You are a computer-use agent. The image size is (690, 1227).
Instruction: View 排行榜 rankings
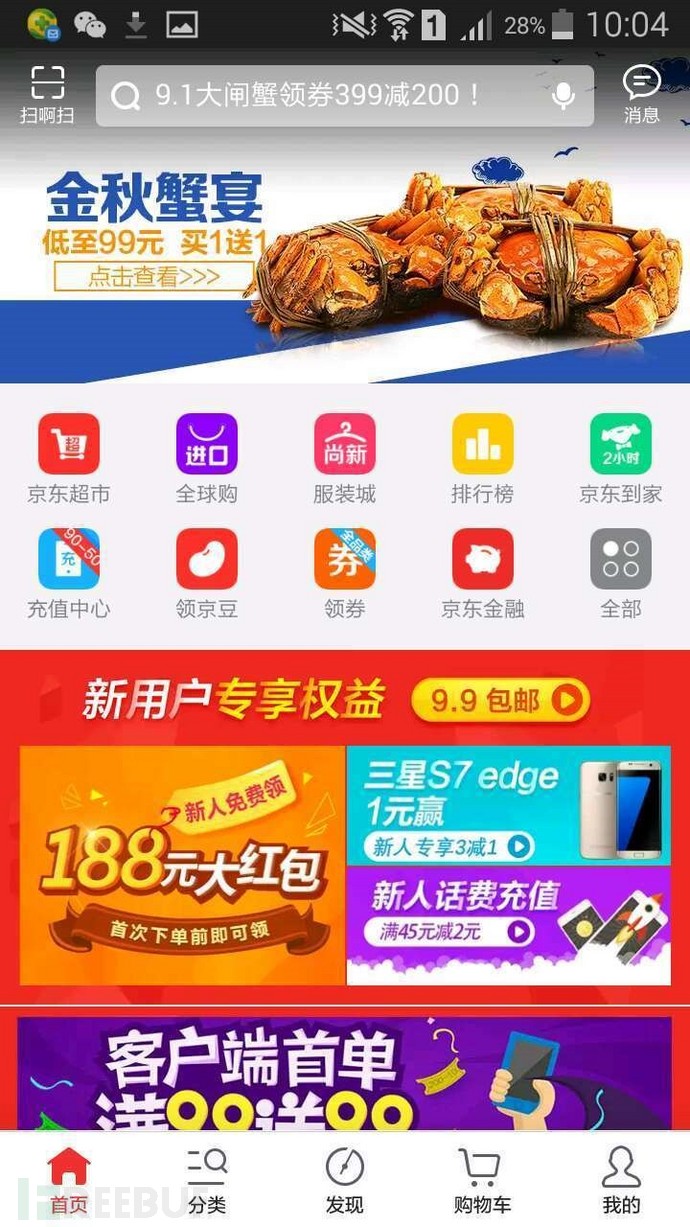click(x=483, y=458)
